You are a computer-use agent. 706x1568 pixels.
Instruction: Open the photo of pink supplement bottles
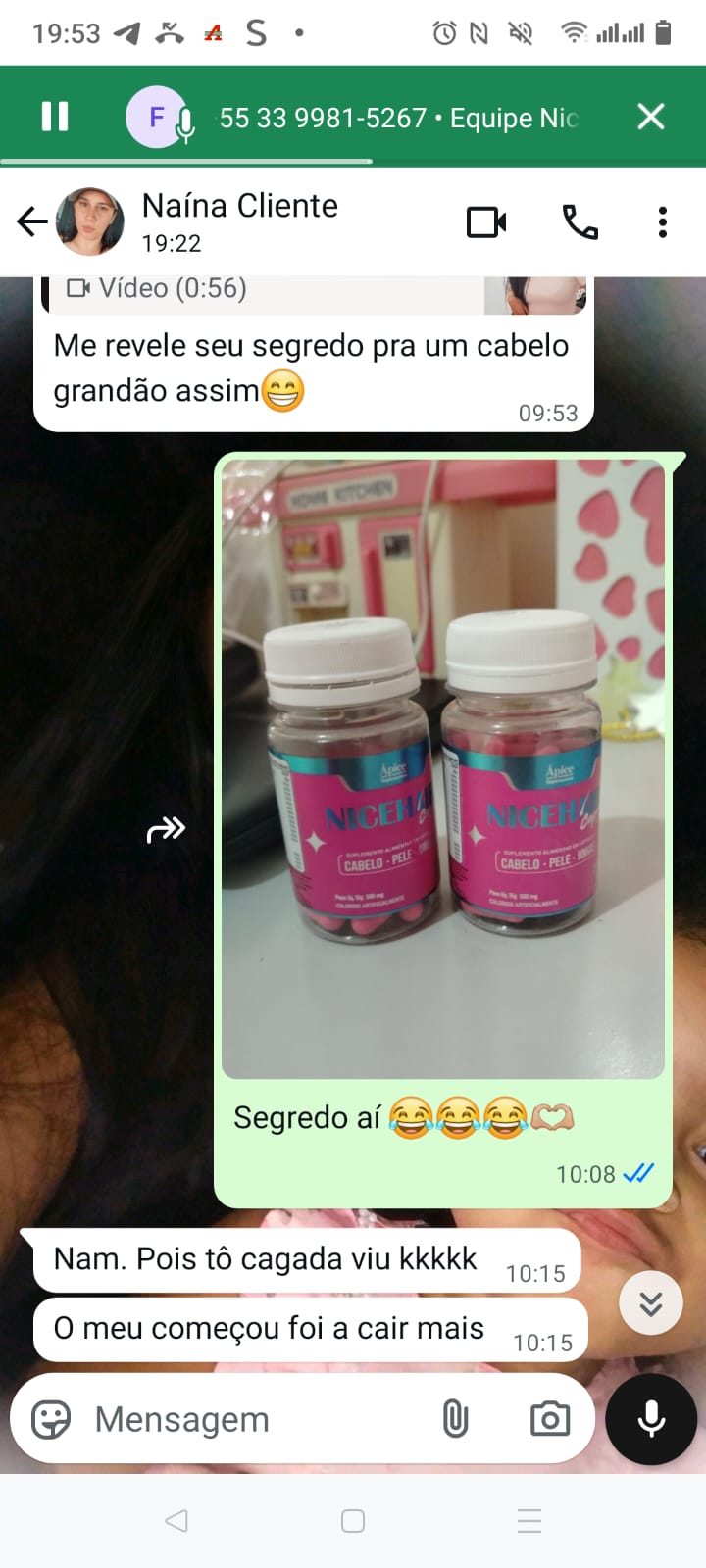[x=443, y=769]
